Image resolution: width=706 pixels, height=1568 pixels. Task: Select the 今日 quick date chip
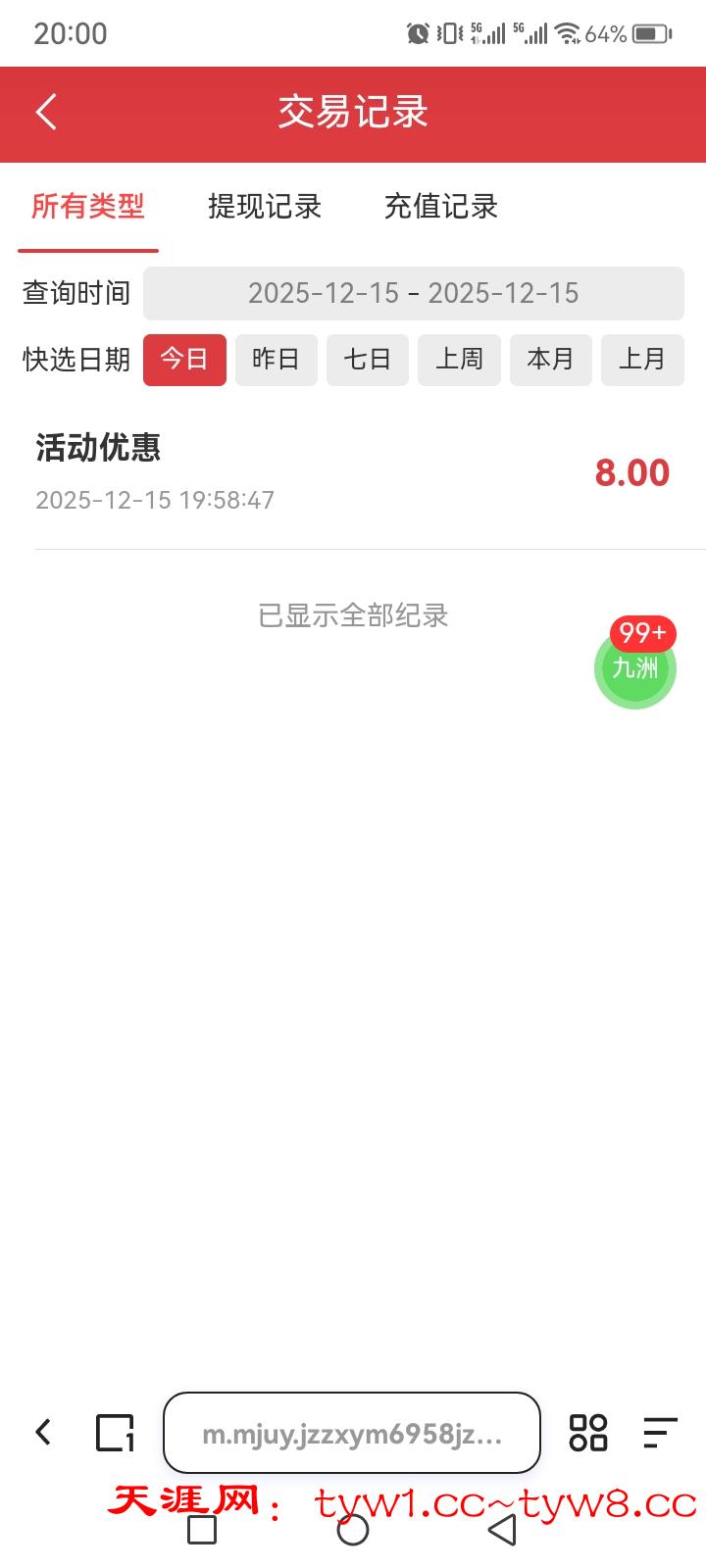pyautogui.click(x=184, y=360)
